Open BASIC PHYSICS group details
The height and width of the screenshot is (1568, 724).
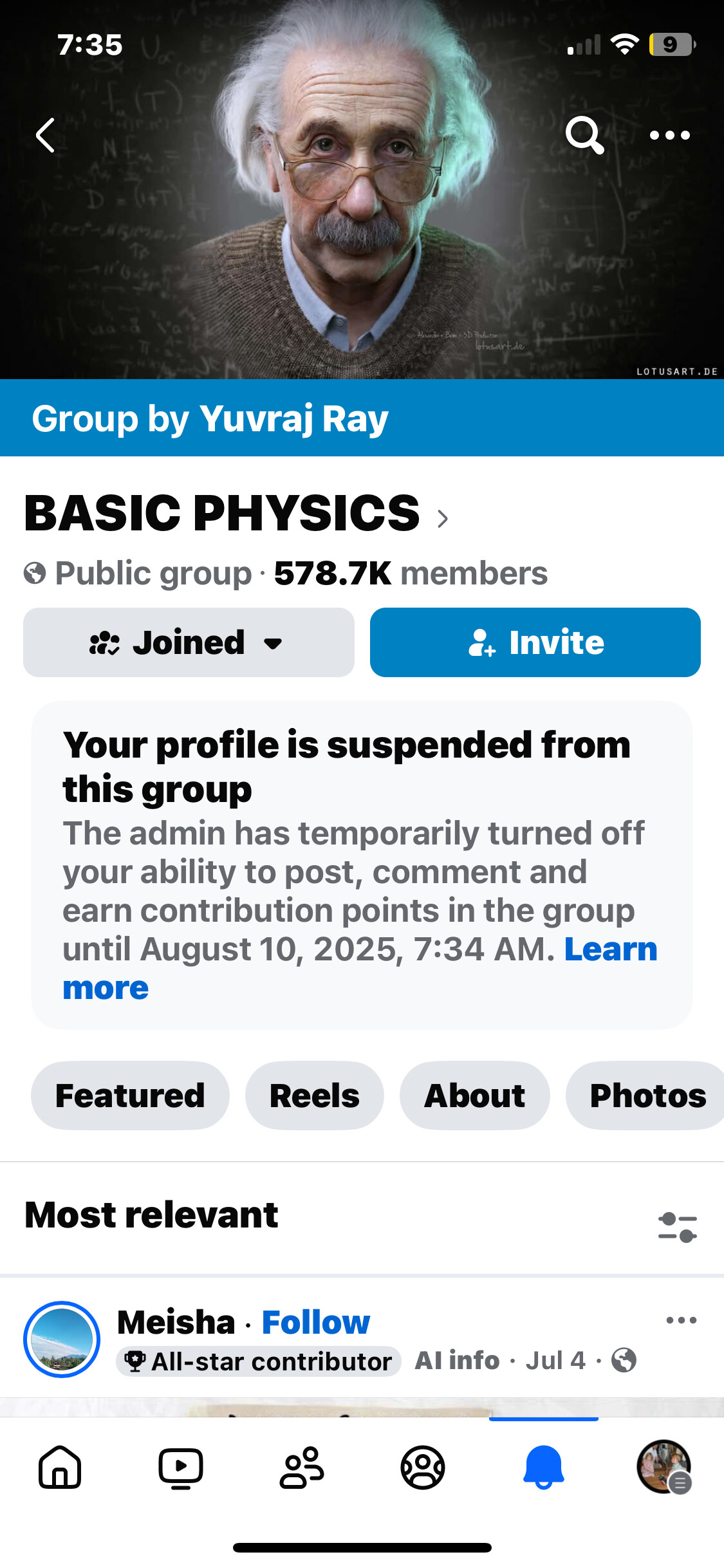[x=236, y=514]
